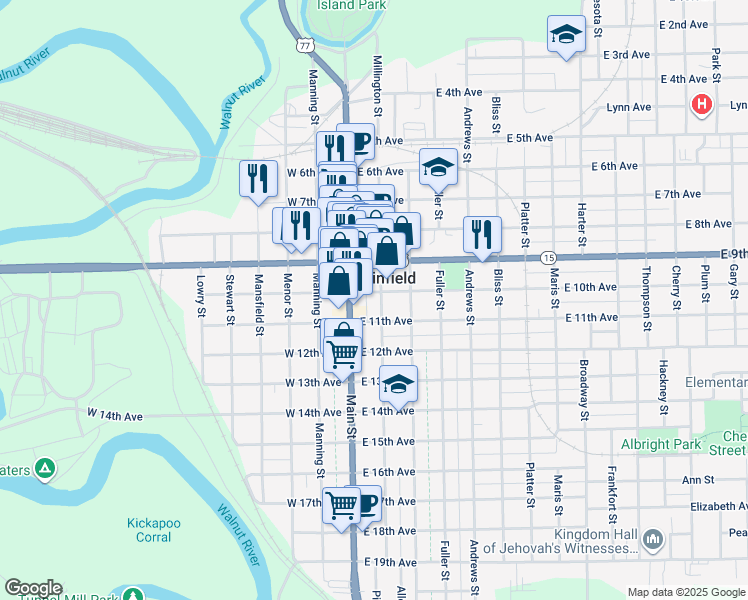
Task: Open the cafe marker near E 5th Ave
Action: click(x=358, y=141)
